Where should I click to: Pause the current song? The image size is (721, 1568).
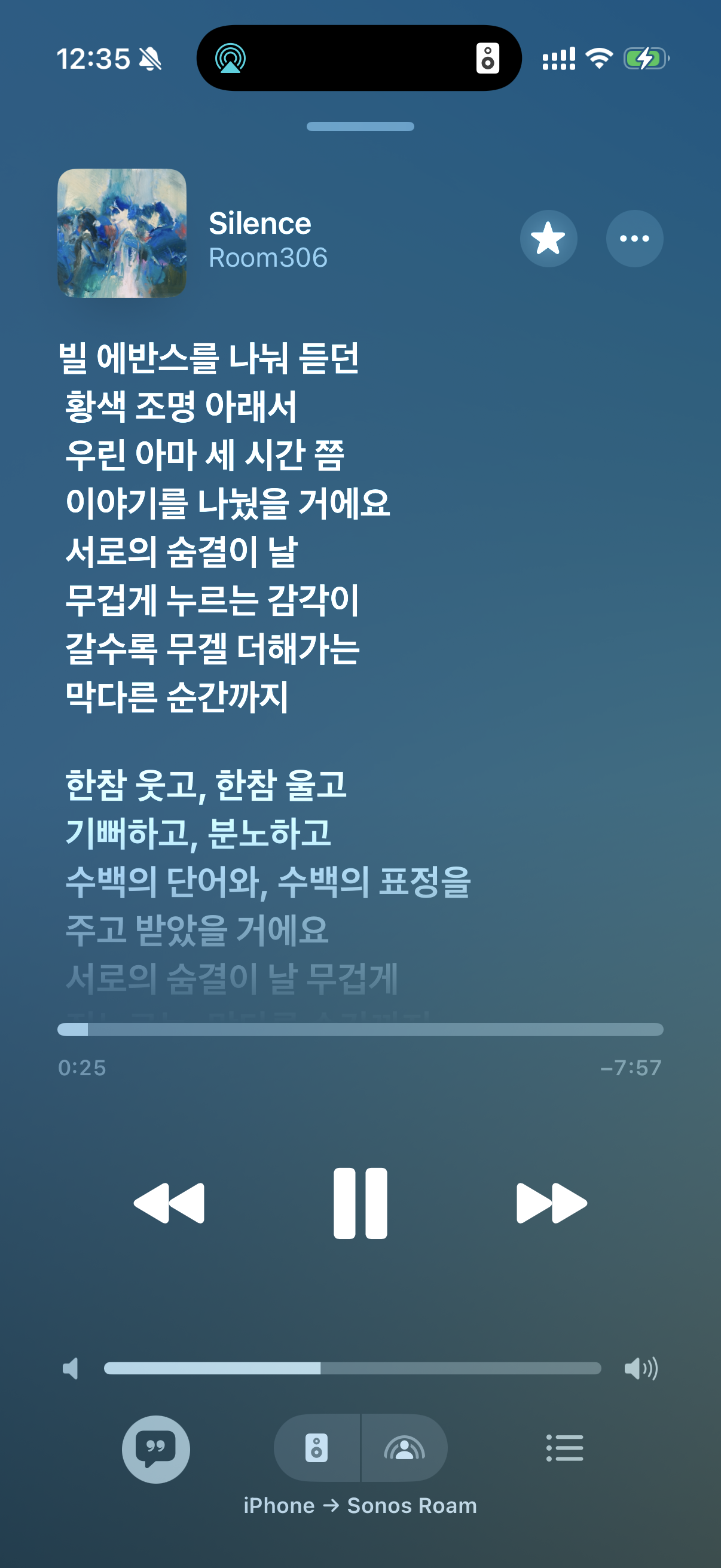(x=360, y=1203)
